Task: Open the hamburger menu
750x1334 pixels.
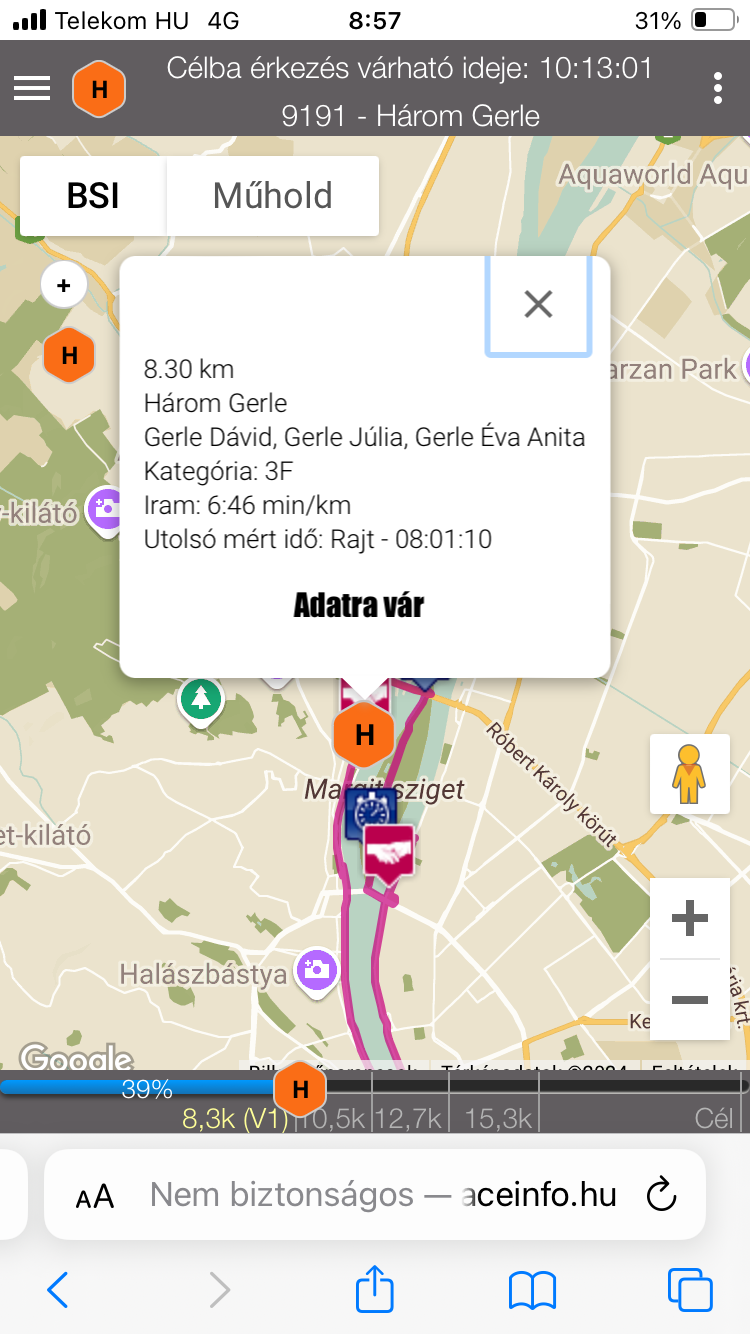Action: click(32, 88)
